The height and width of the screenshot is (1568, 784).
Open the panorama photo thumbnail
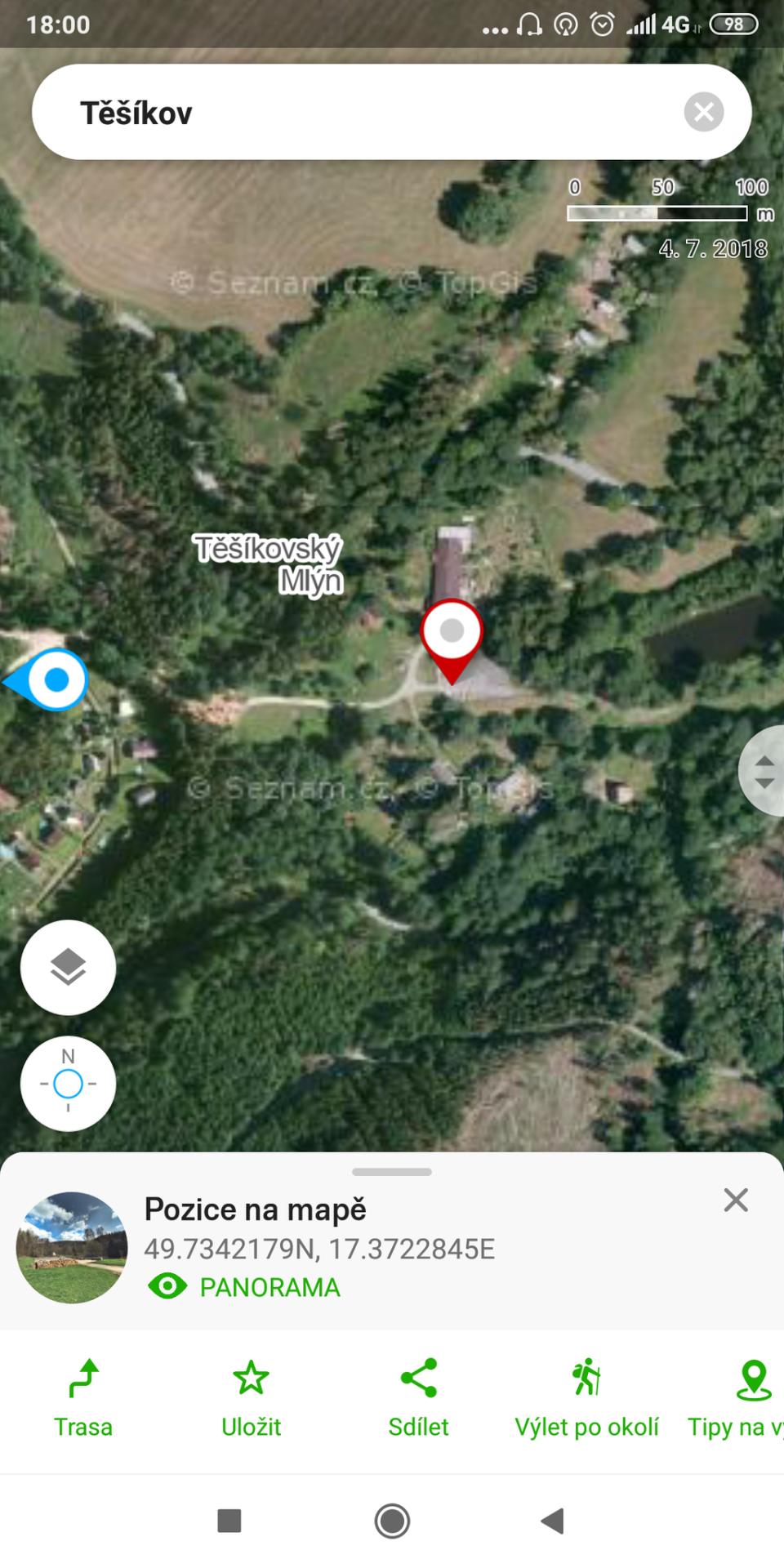72,1247
